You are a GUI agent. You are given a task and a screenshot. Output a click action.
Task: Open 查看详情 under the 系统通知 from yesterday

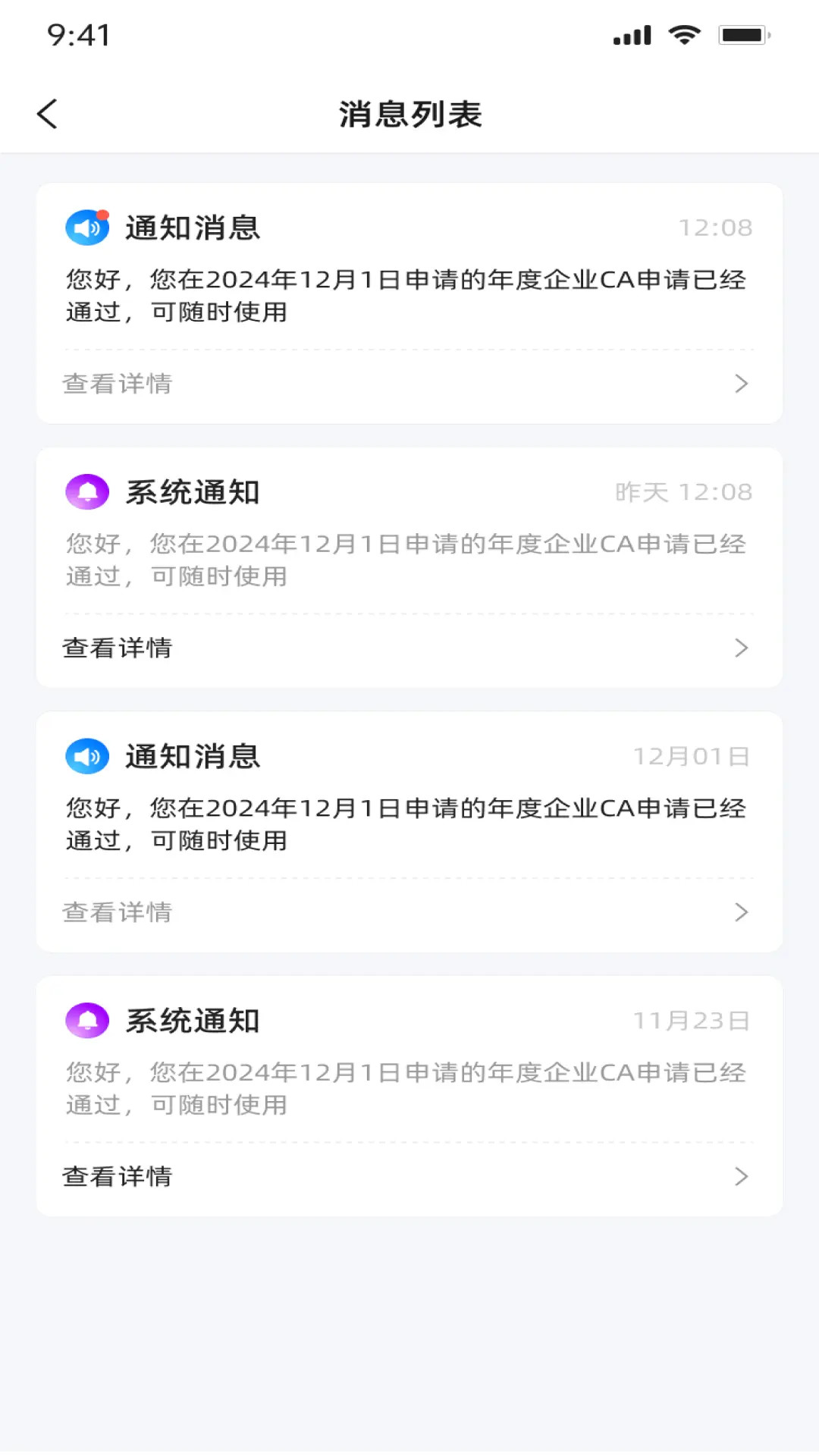click(x=118, y=648)
